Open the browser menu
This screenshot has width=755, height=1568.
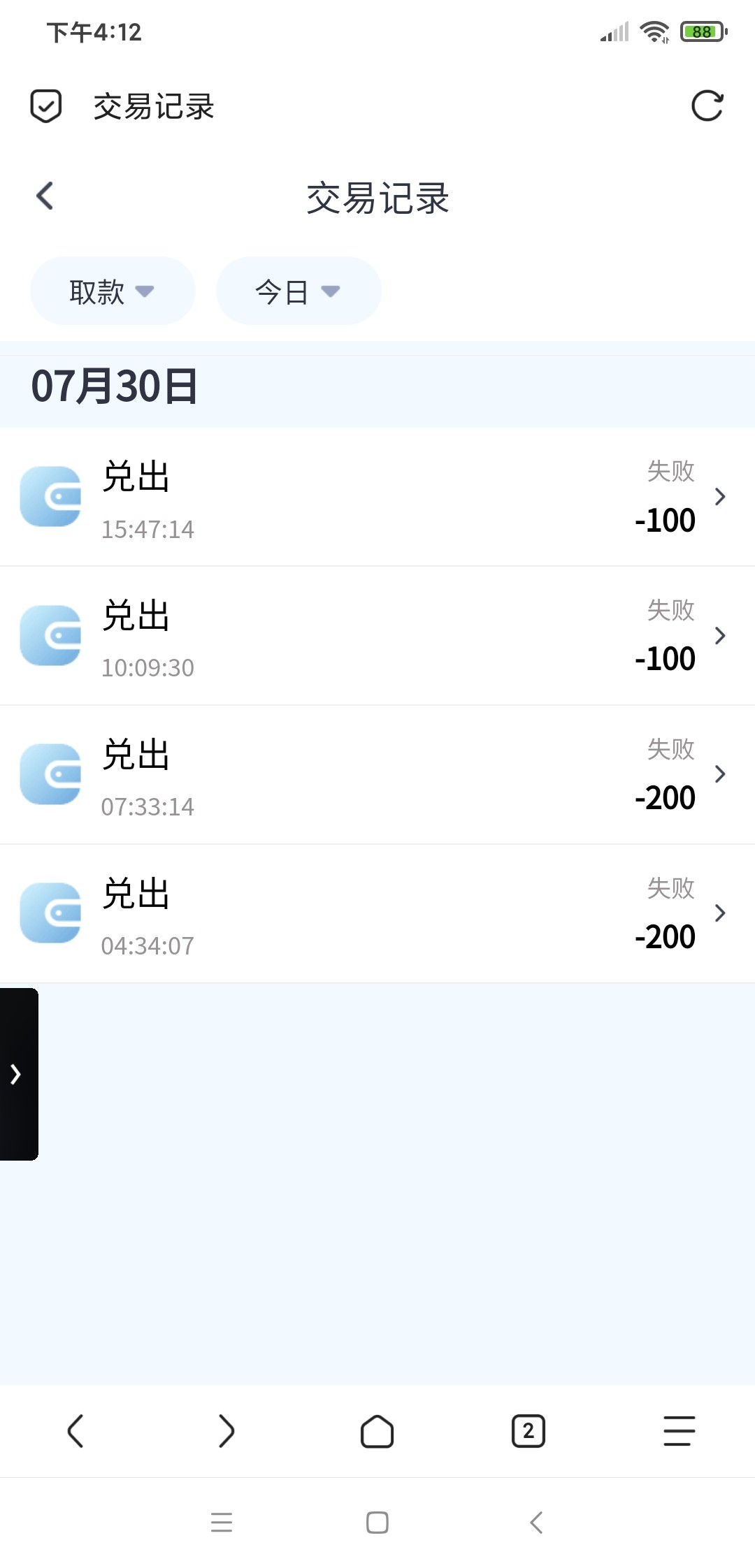point(679,1431)
